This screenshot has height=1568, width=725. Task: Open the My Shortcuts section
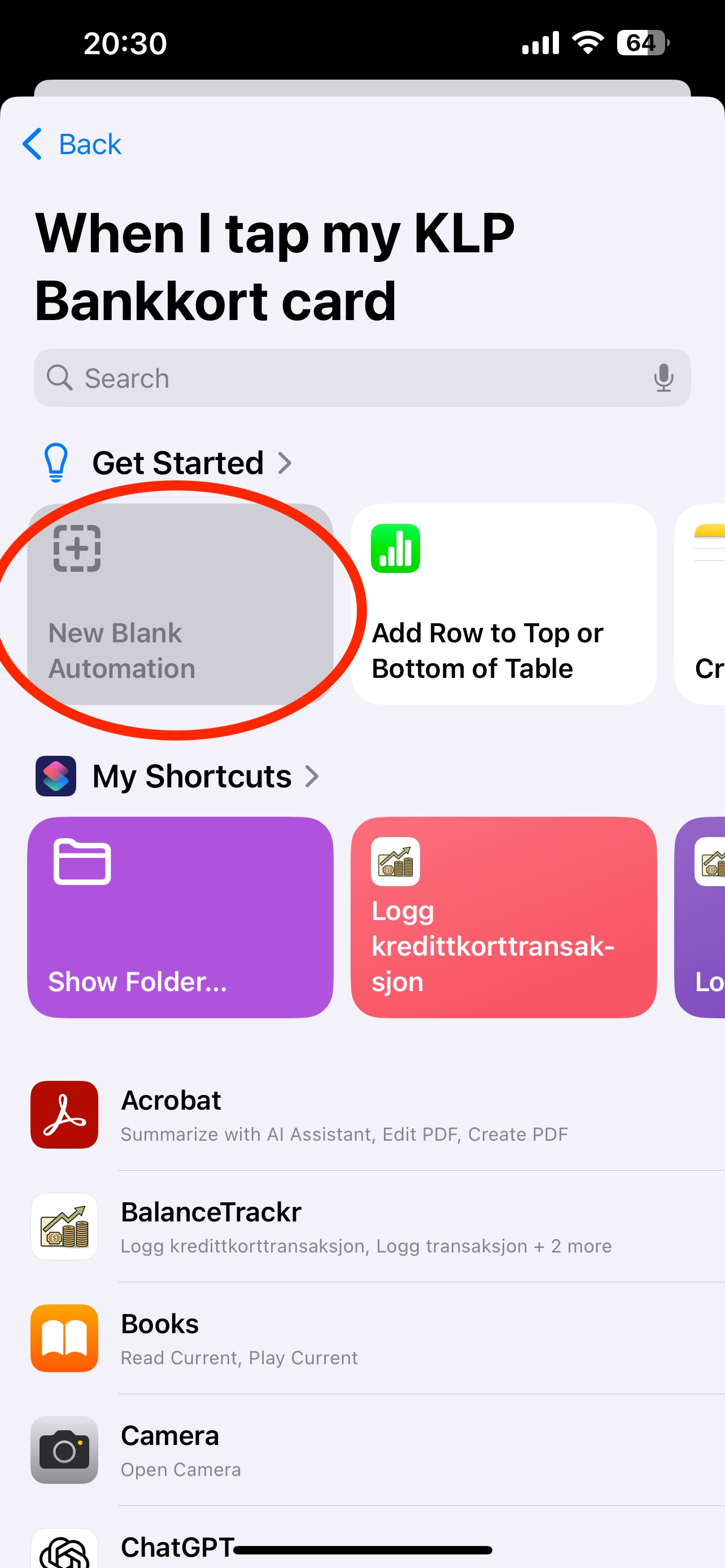177,776
